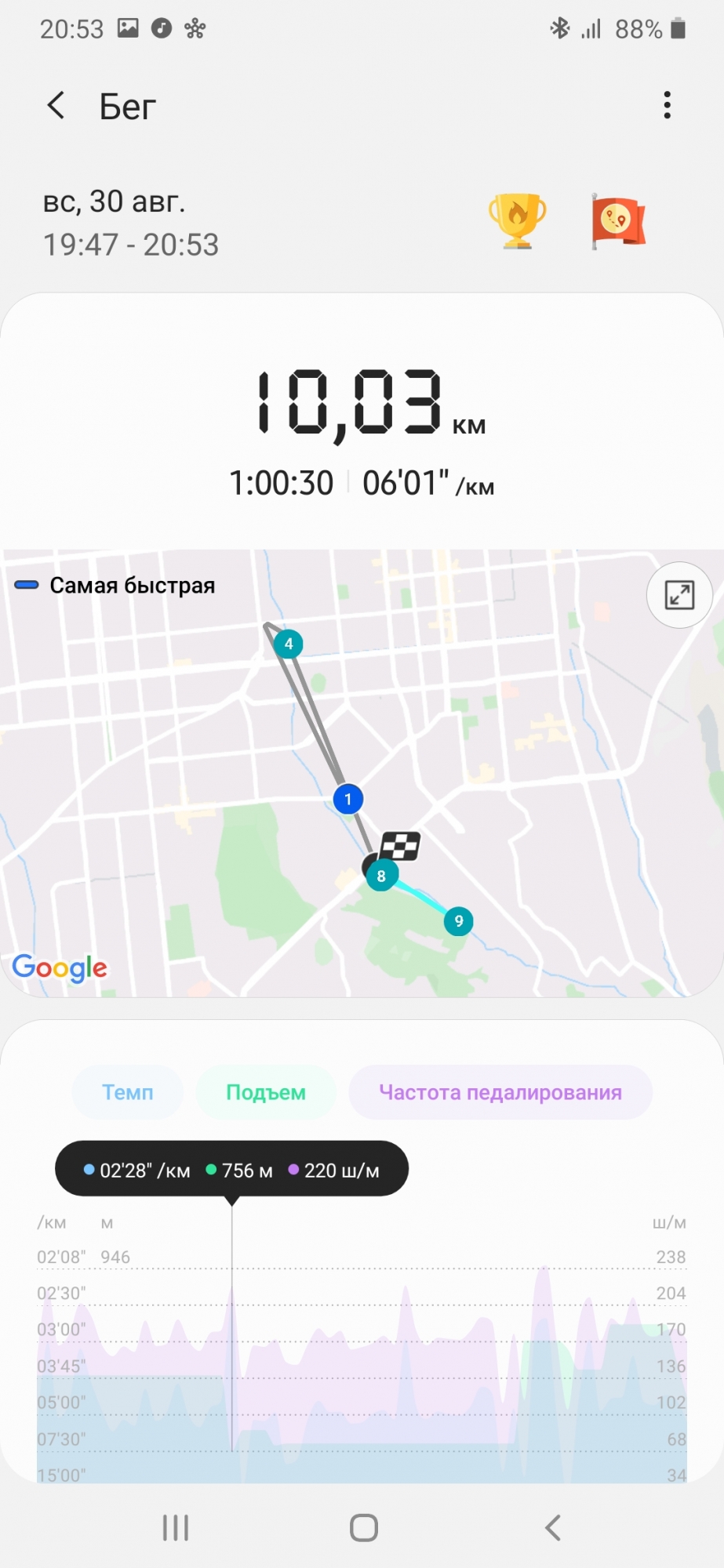Toggle the Частота педалирования chip

click(500, 1092)
